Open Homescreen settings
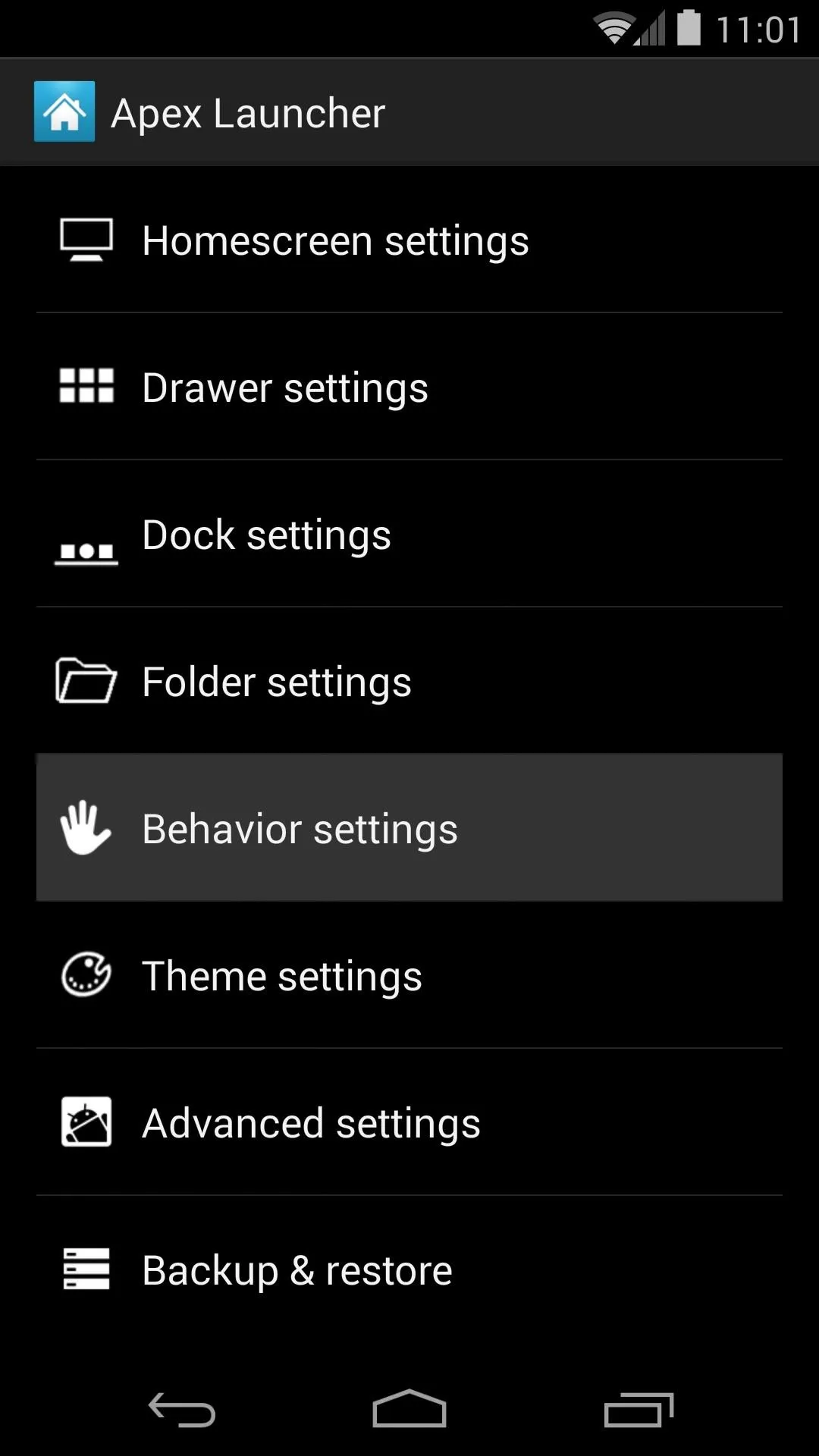Screen dimensions: 819x1456 (409, 240)
